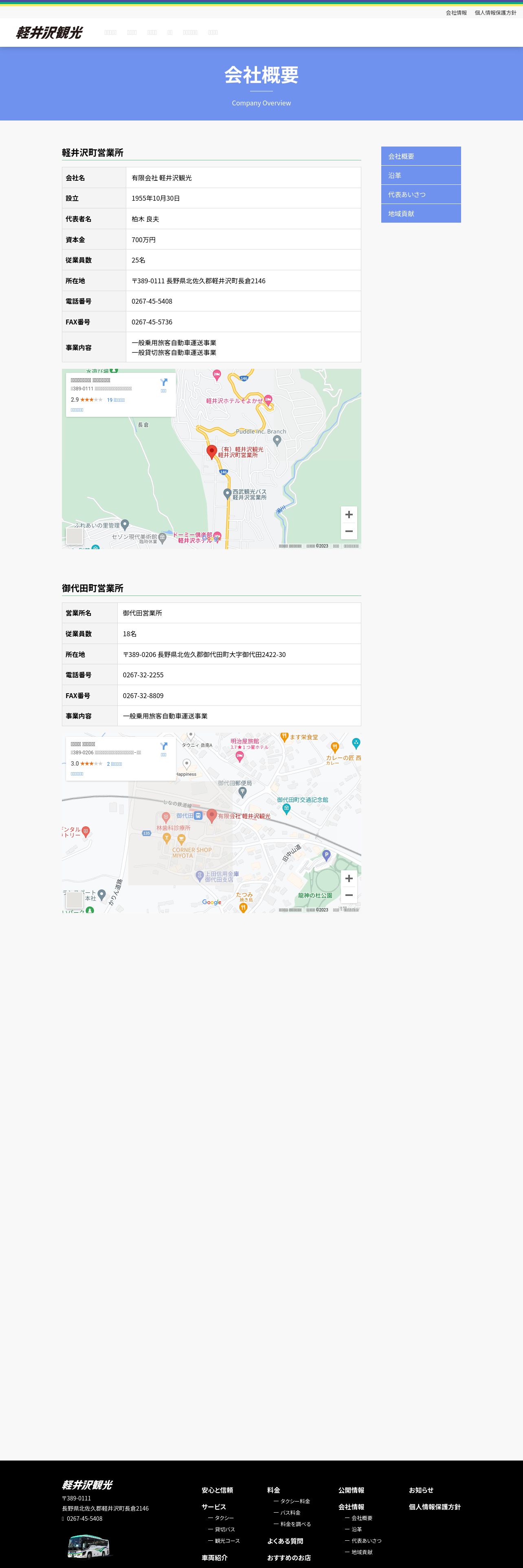Viewport: 523px width, 1568px height.
Task: Open 19 reviews link on first map
Action: pos(116,400)
